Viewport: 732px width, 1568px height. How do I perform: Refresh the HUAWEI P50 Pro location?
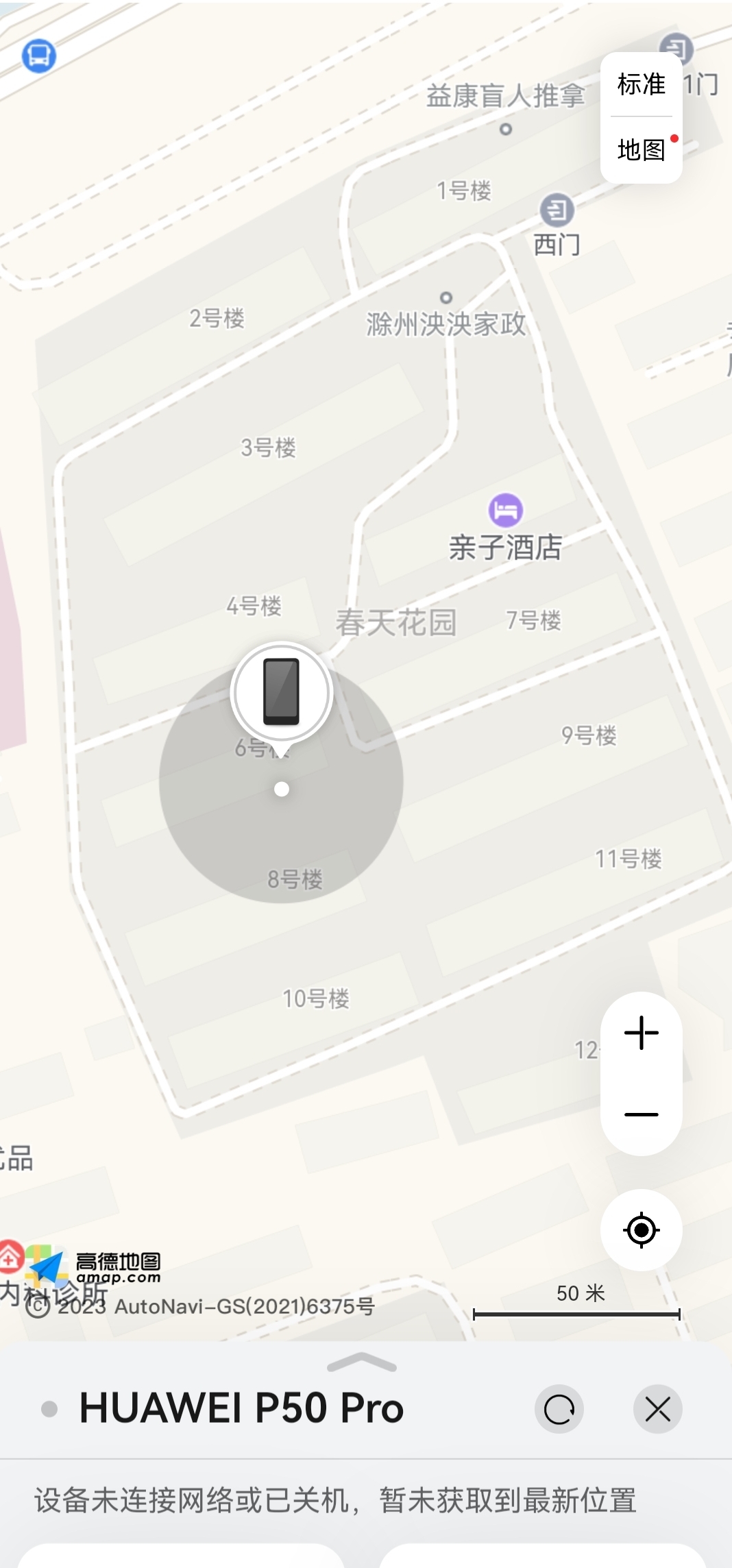point(559,1409)
